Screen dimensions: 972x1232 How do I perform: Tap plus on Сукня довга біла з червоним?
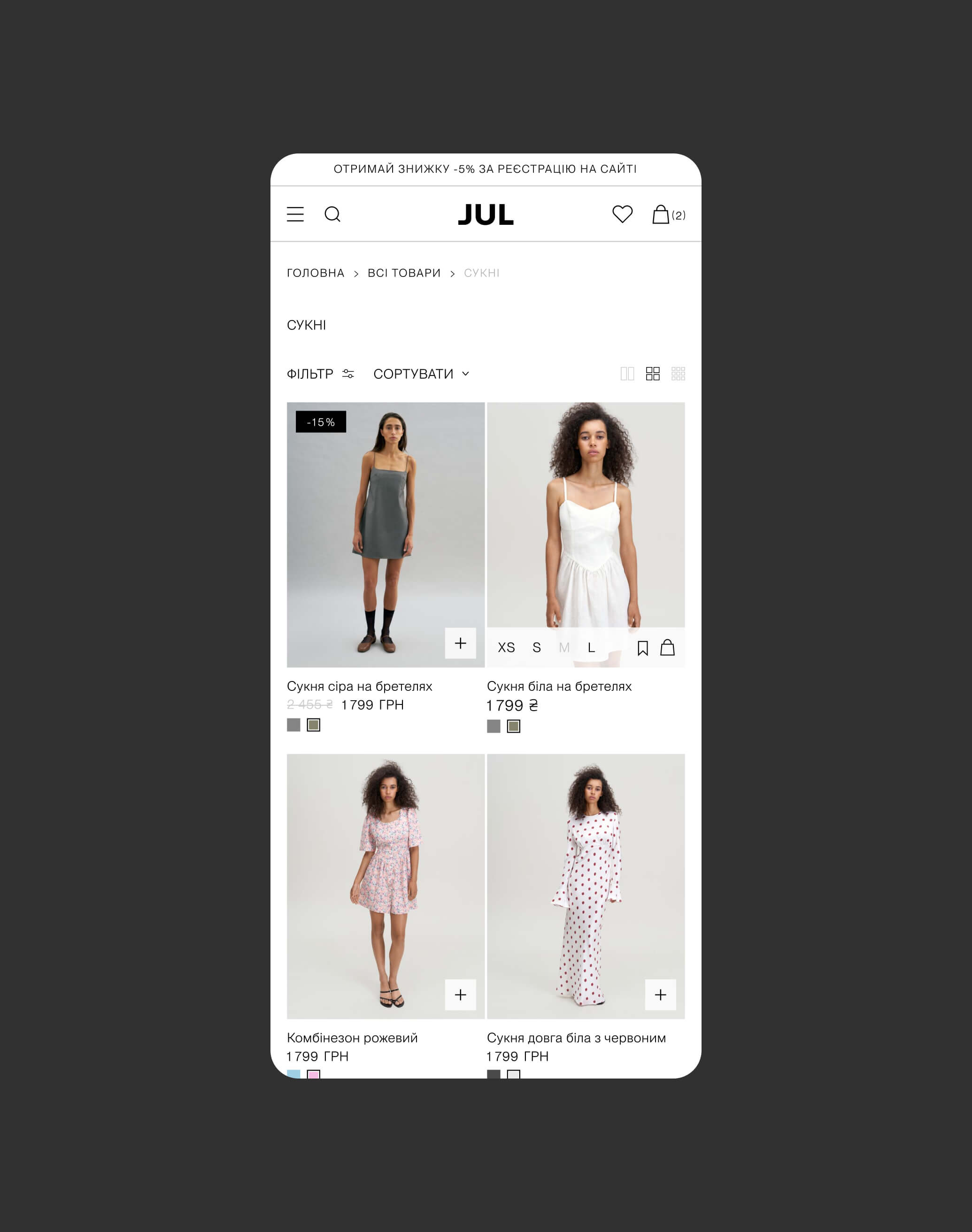pos(660,995)
